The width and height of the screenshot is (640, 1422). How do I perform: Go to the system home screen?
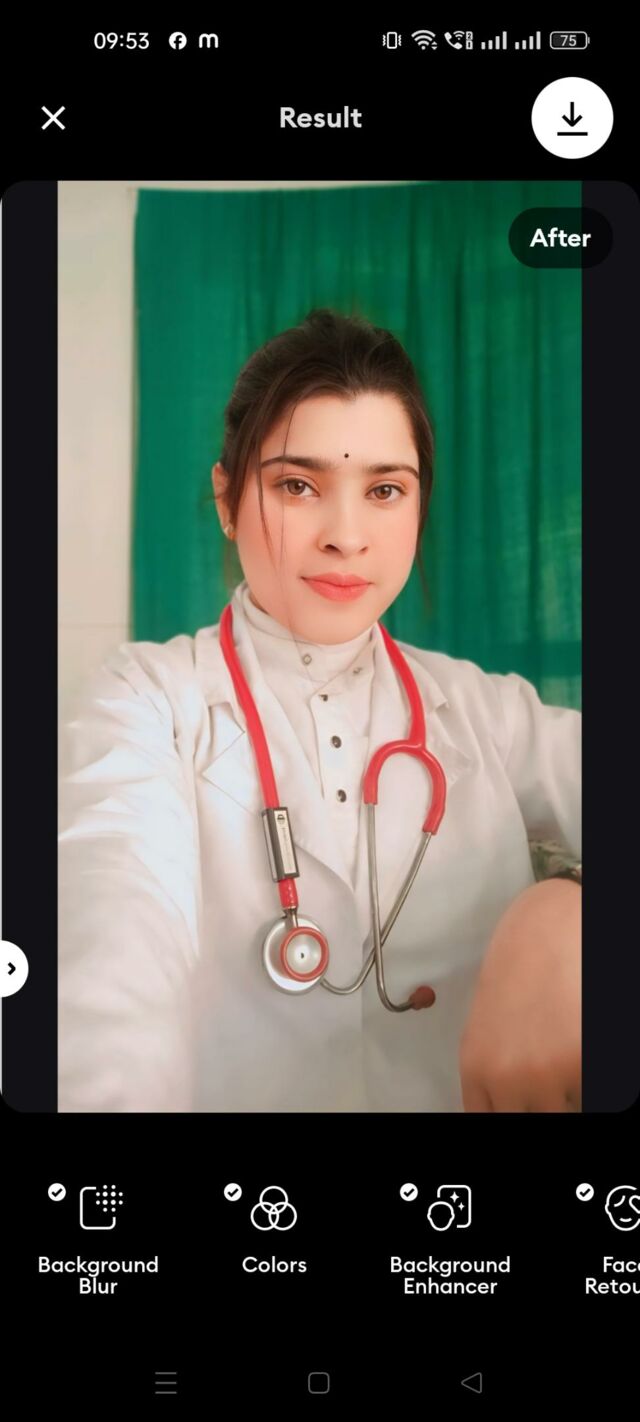(319, 1382)
